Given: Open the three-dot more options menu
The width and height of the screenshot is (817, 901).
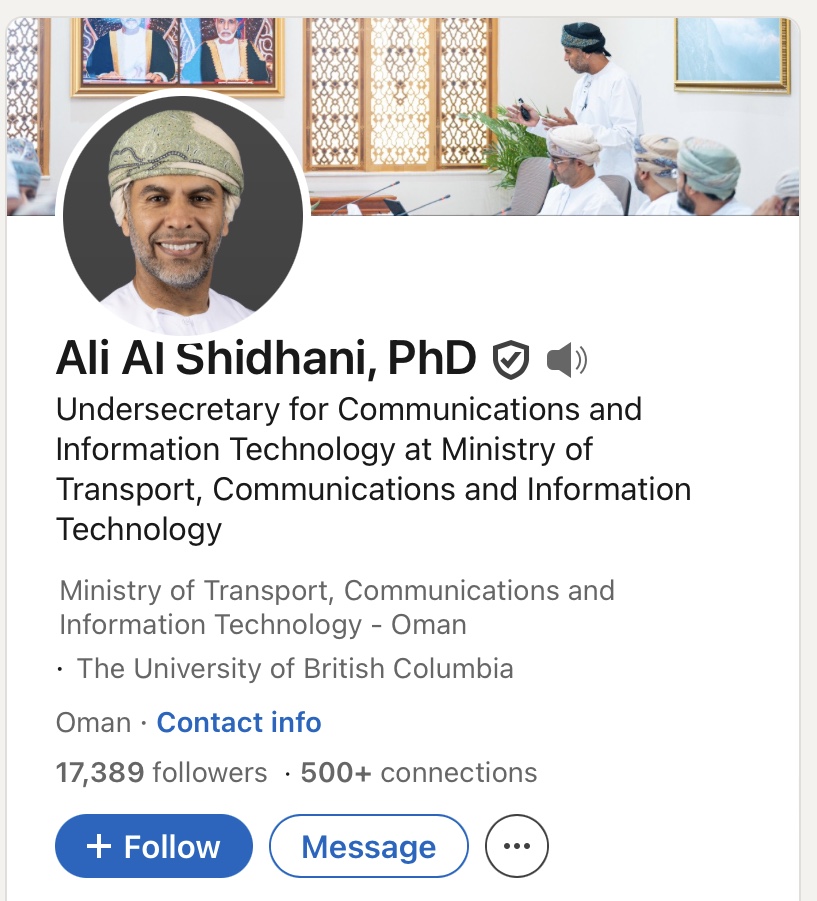Looking at the screenshot, I should 516,846.
